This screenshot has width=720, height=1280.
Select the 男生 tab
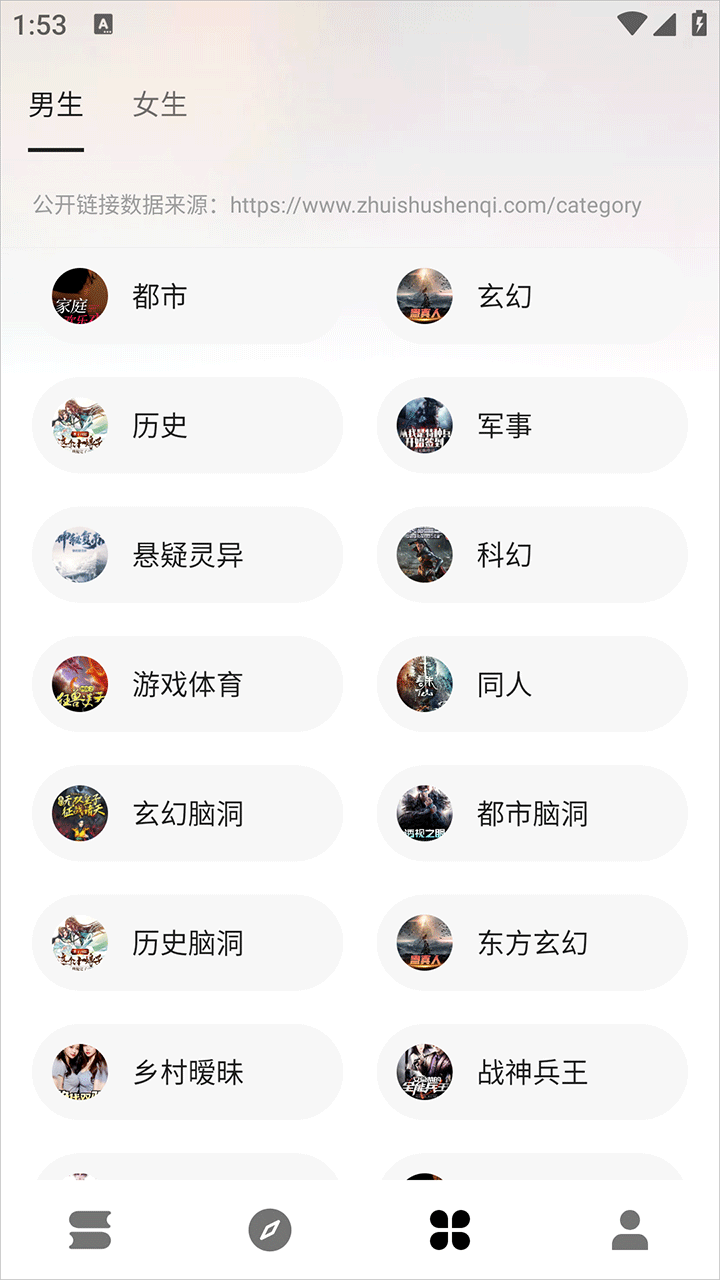point(56,104)
